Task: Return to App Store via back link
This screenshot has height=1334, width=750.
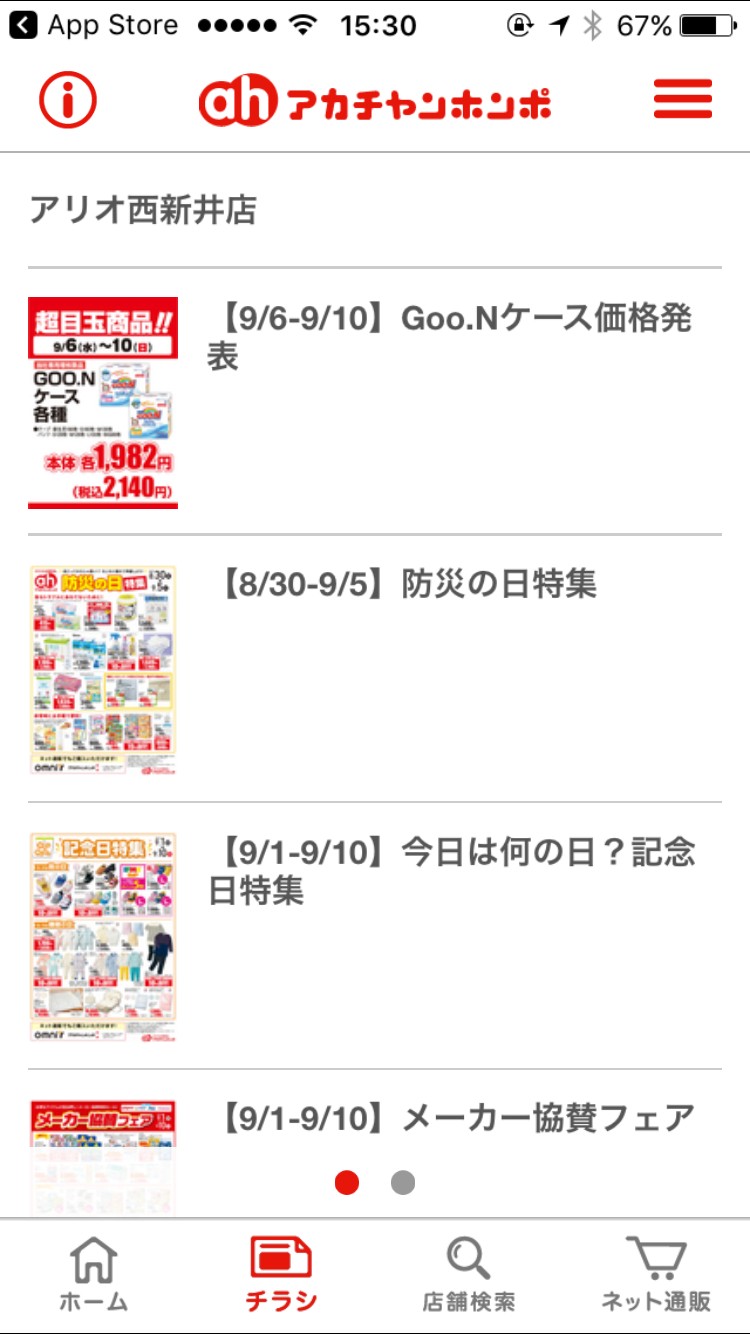Action: click(93, 25)
